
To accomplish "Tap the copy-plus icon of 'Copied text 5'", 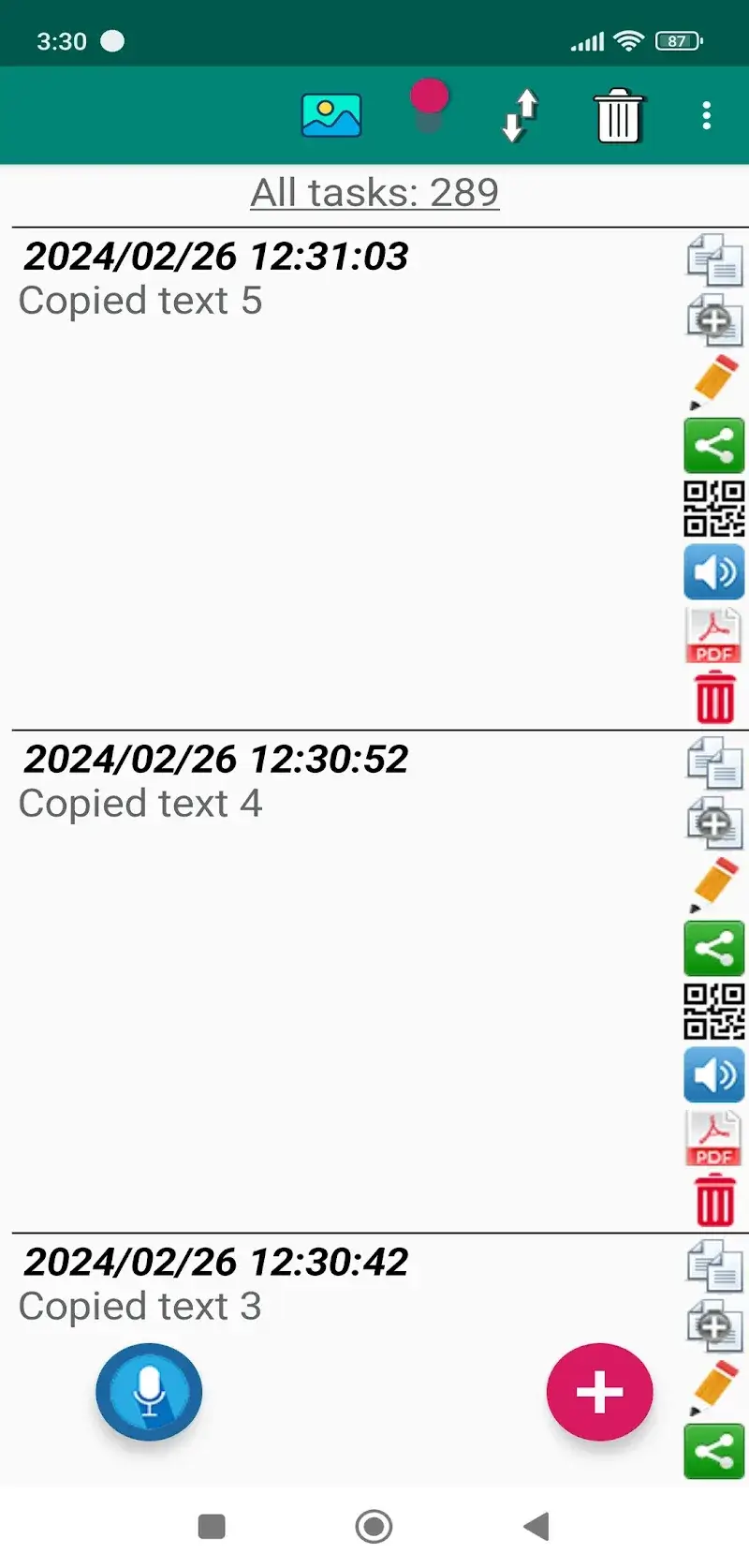I will [x=713, y=320].
